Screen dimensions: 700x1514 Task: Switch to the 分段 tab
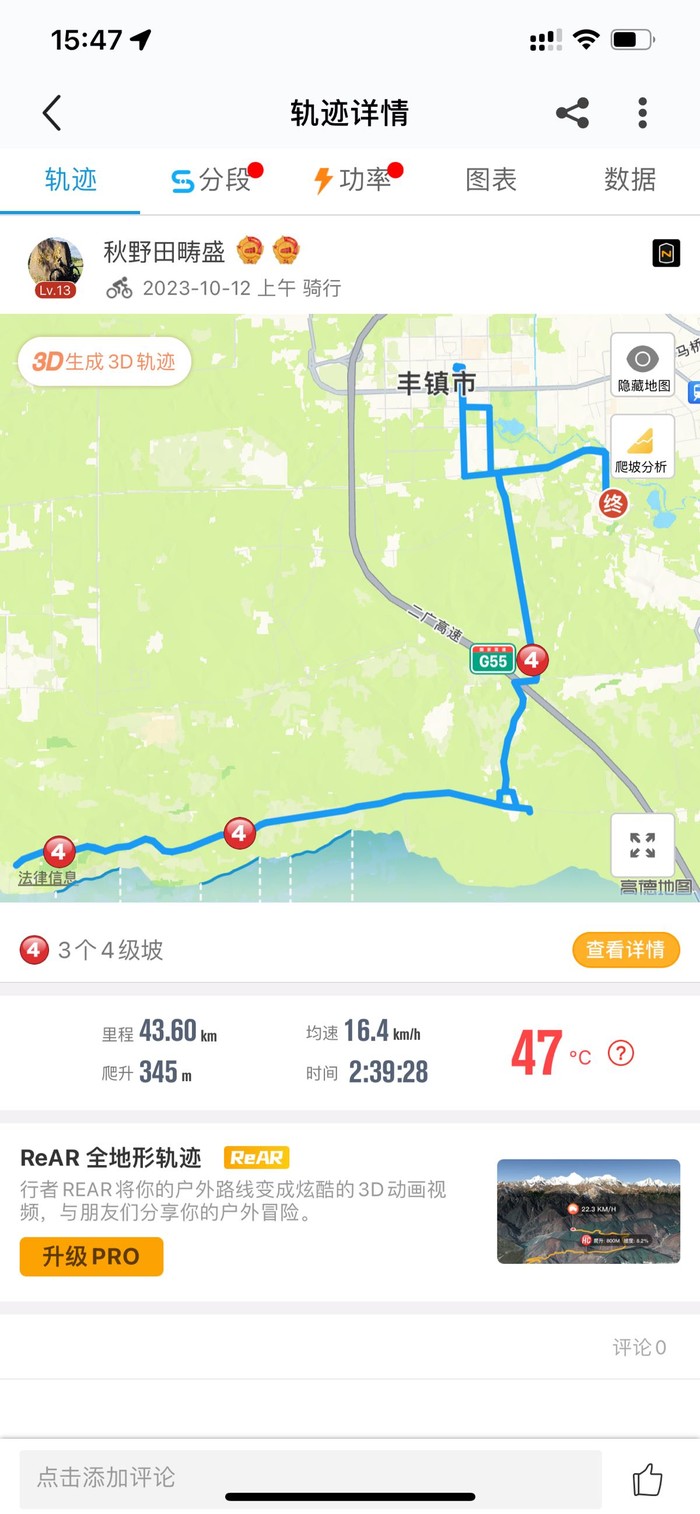pyautogui.click(x=211, y=180)
